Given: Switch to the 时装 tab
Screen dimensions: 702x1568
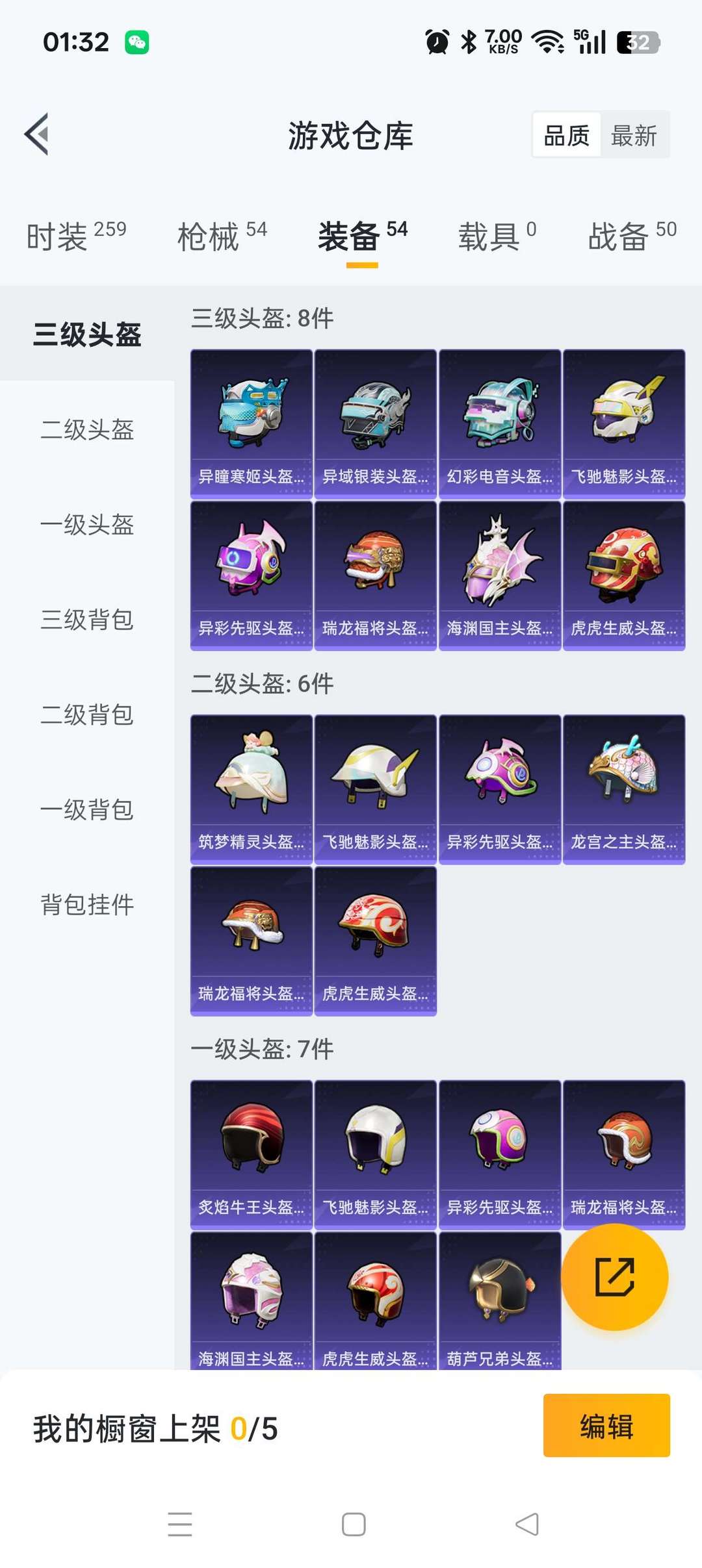Looking at the screenshot, I should 76,235.
